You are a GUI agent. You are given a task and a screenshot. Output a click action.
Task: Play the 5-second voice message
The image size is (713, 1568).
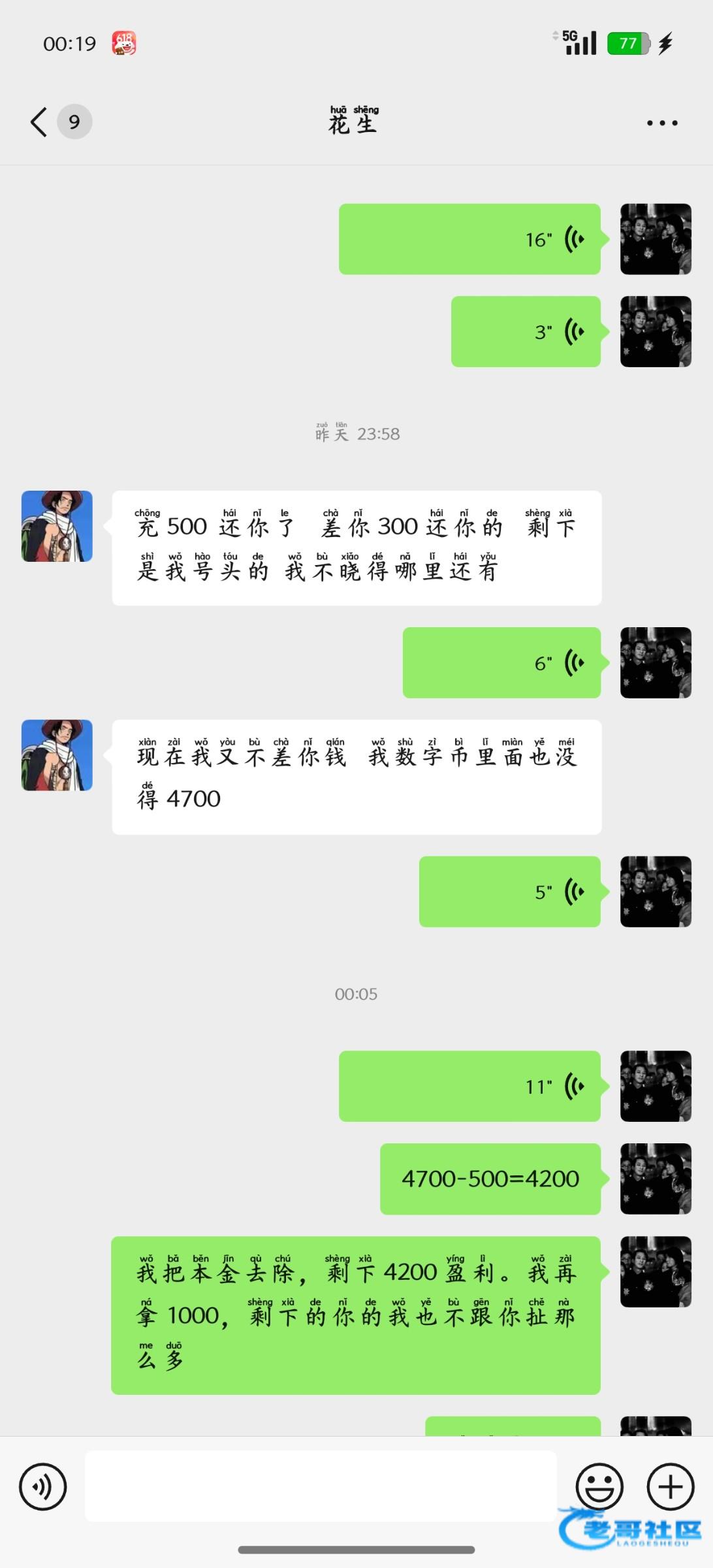pyautogui.click(x=509, y=892)
